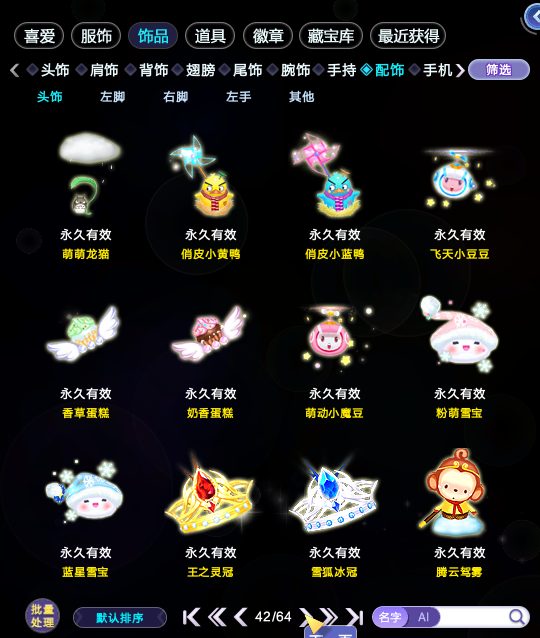The width and height of the screenshot is (540, 638).
Task: Switch to the 徽章 tab
Action: pyautogui.click(x=268, y=36)
